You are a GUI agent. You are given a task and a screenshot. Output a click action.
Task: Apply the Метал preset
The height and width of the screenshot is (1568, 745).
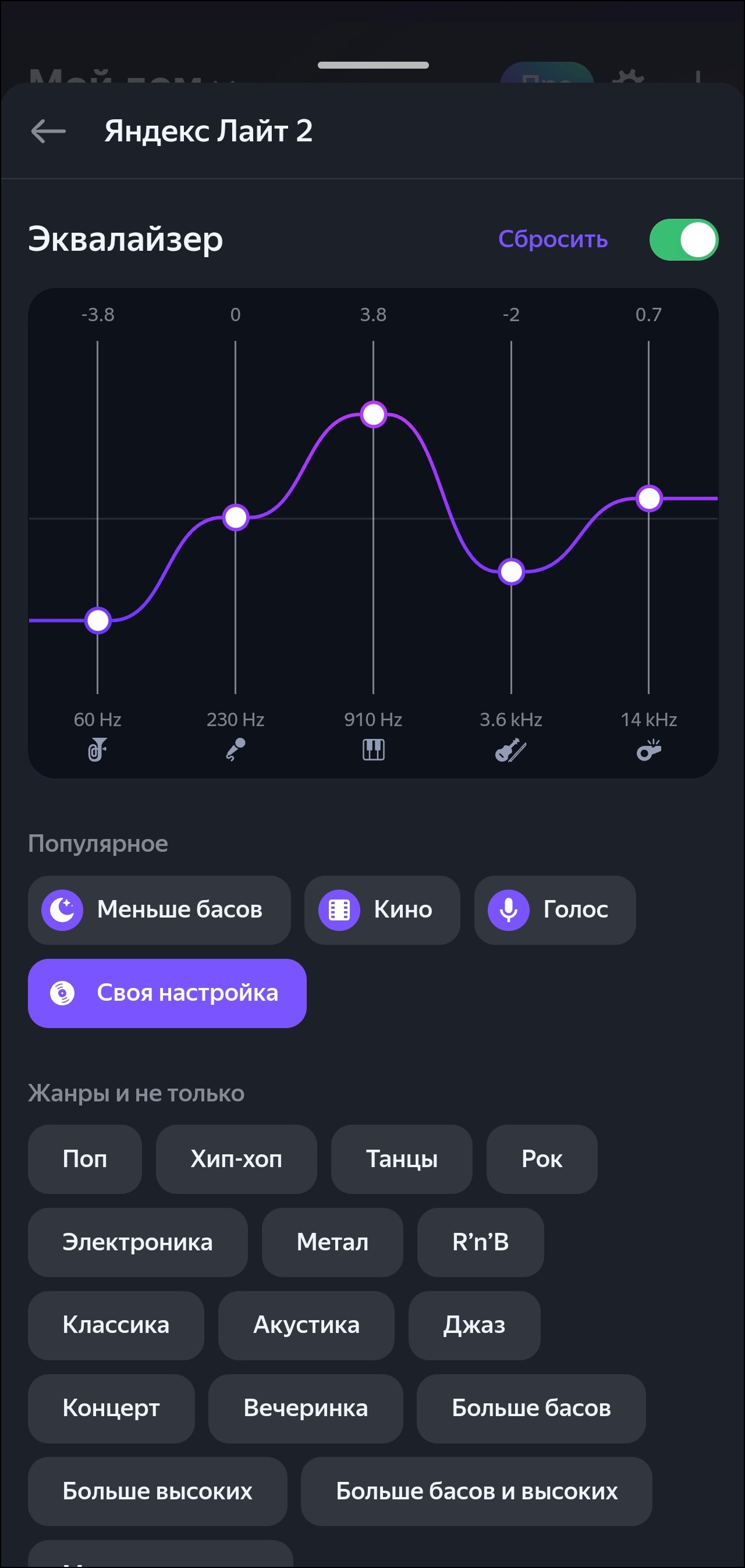pyautogui.click(x=332, y=1242)
